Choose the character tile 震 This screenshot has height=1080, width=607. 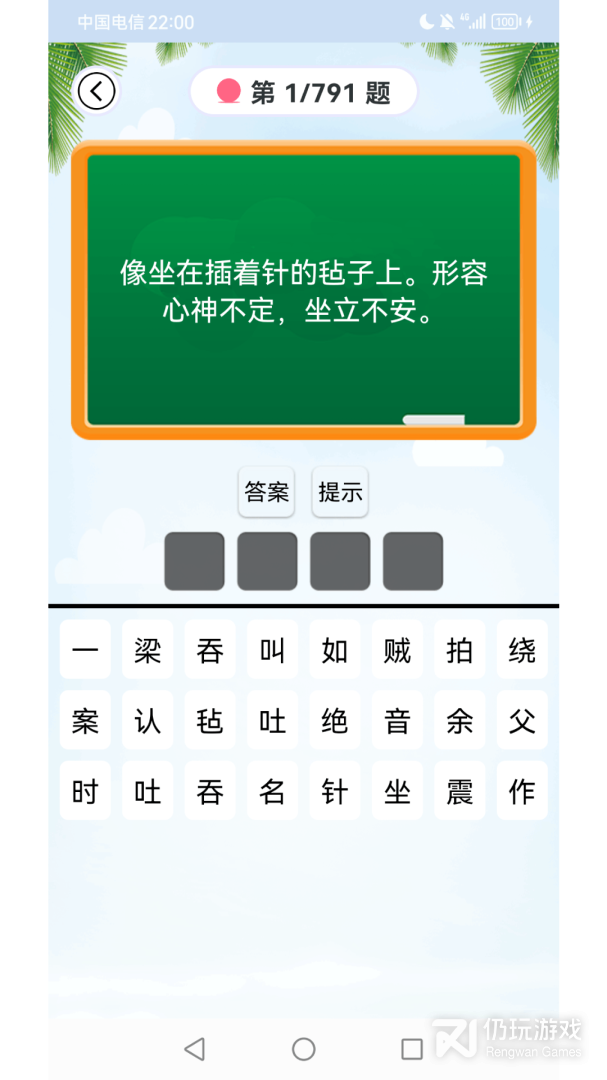click(x=460, y=792)
